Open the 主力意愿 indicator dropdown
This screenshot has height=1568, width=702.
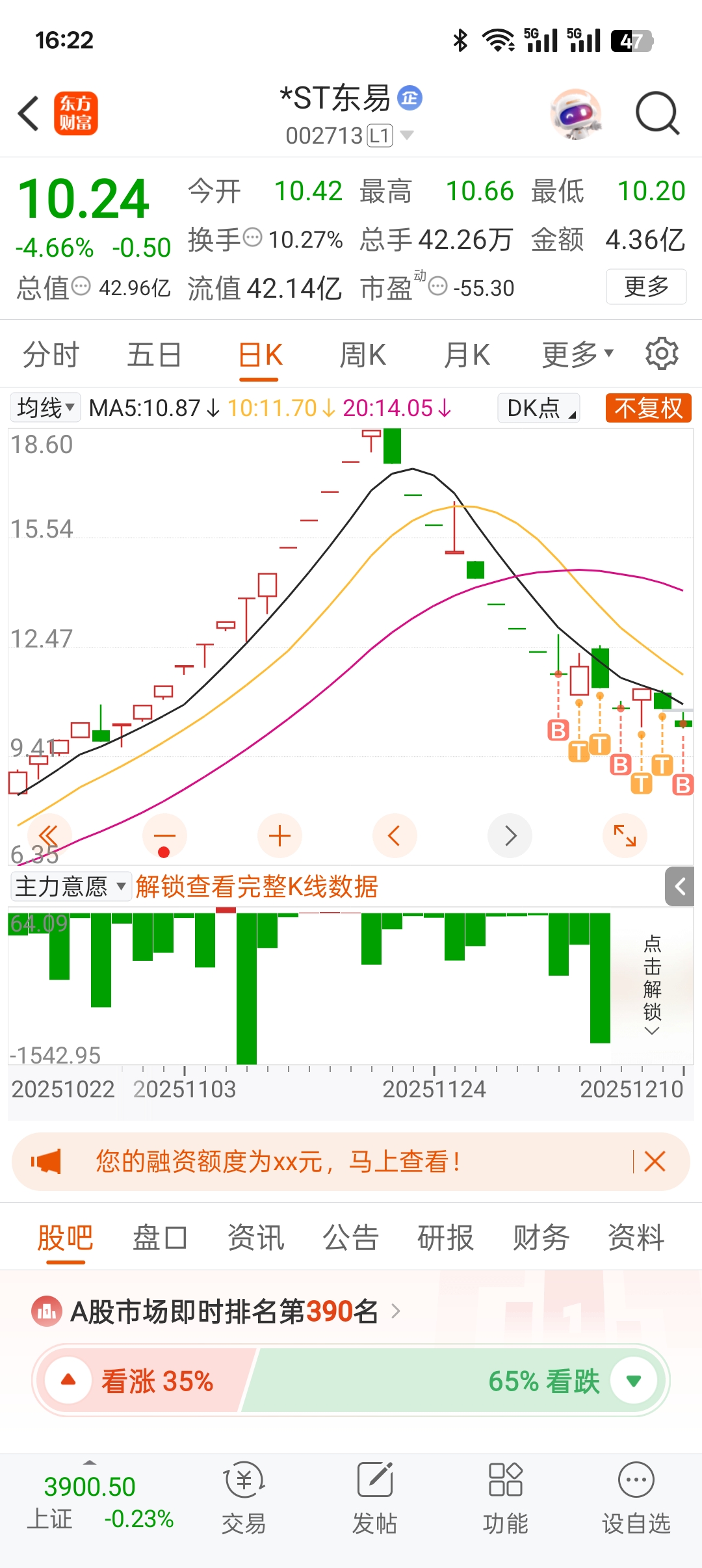[70, 887]
